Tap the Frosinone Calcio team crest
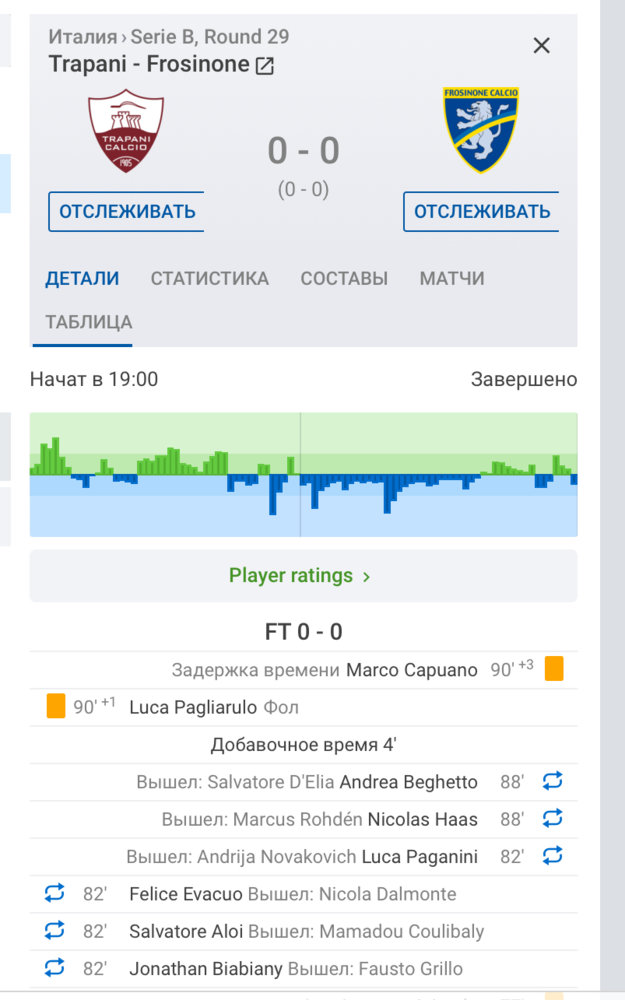The image size is (625, 1000). tap(481, 130)
